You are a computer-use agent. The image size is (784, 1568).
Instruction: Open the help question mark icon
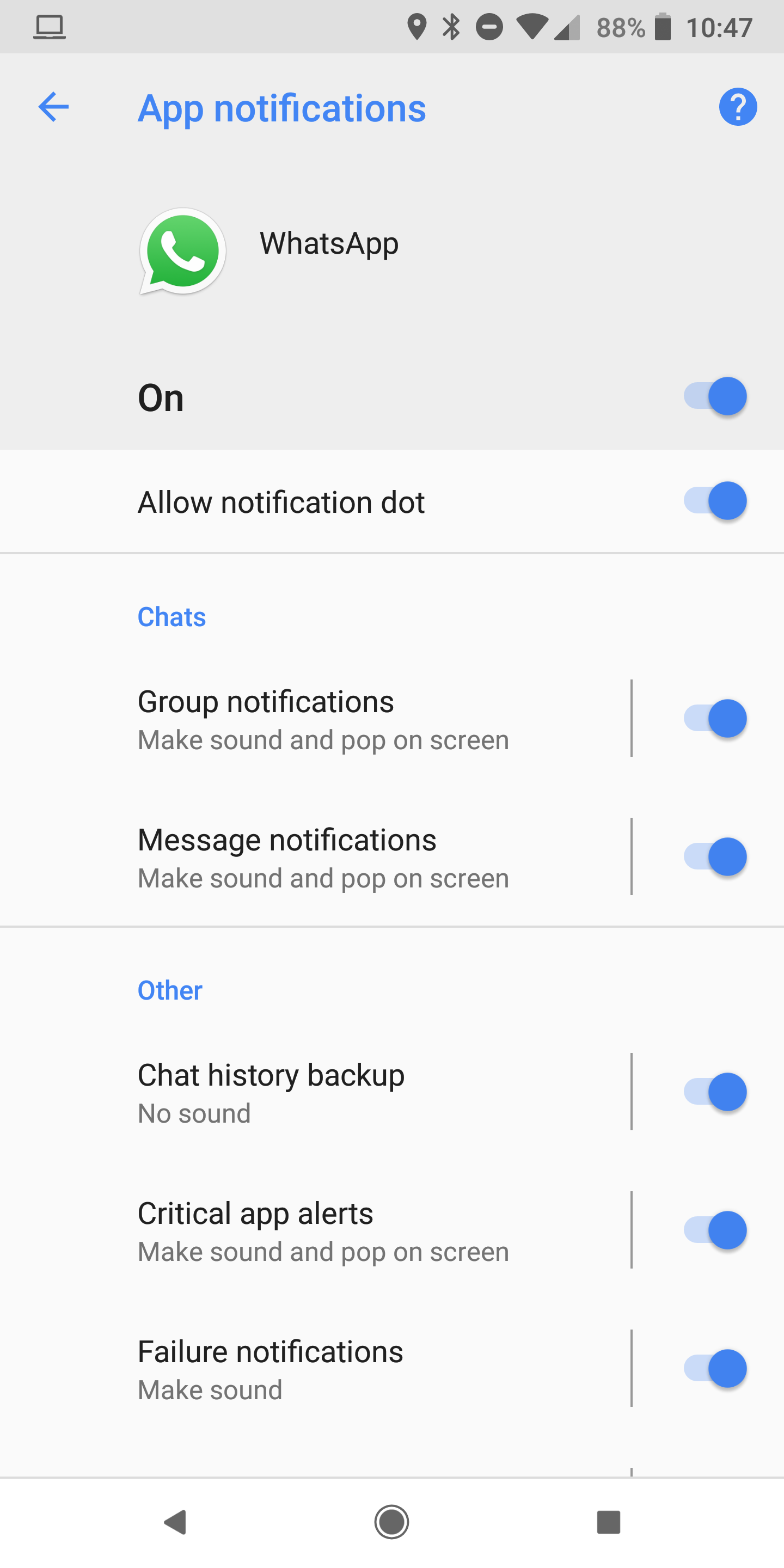(737, 108)
